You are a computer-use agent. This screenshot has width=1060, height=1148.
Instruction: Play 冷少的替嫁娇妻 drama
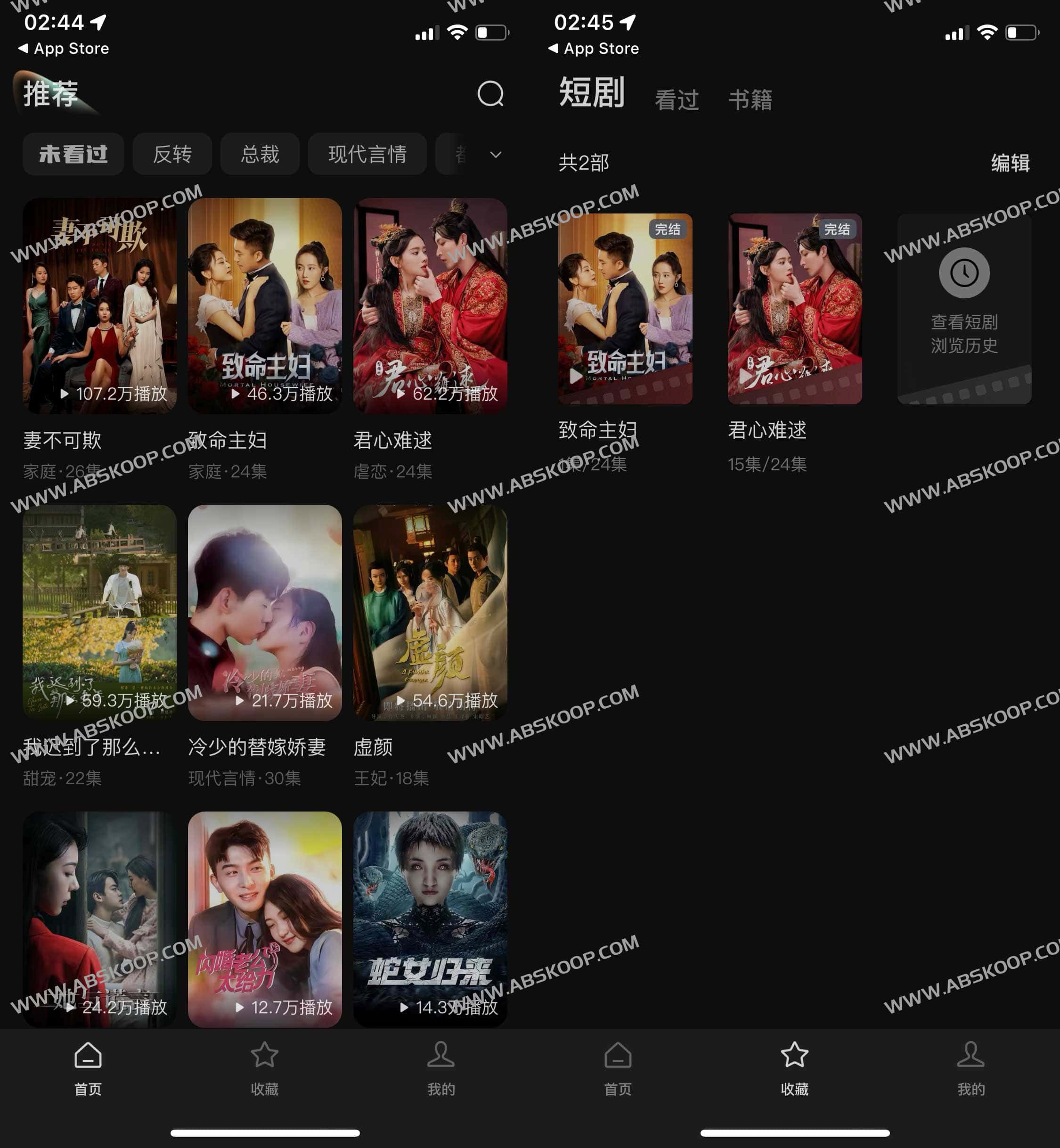point(264,612)
